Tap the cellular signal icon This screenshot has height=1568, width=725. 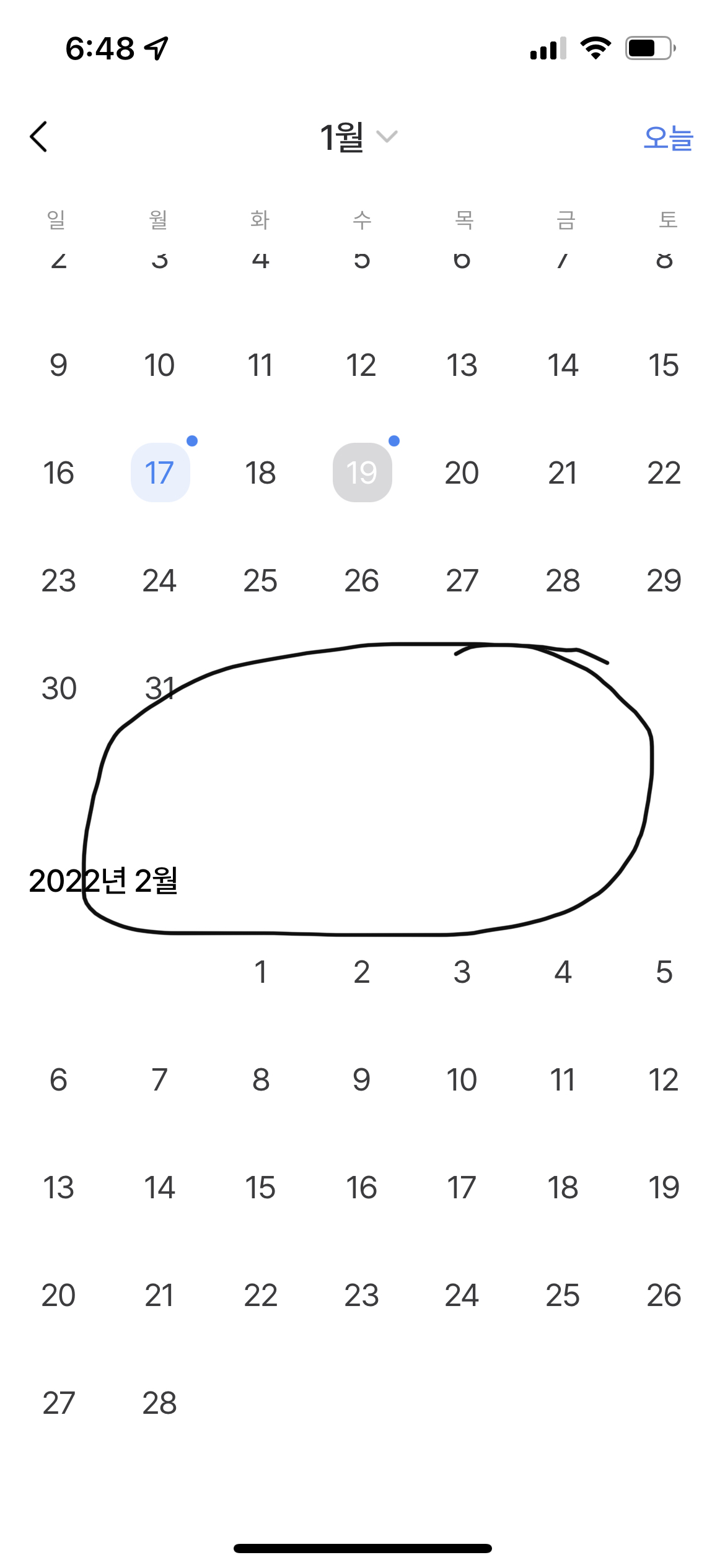[547, 48]
